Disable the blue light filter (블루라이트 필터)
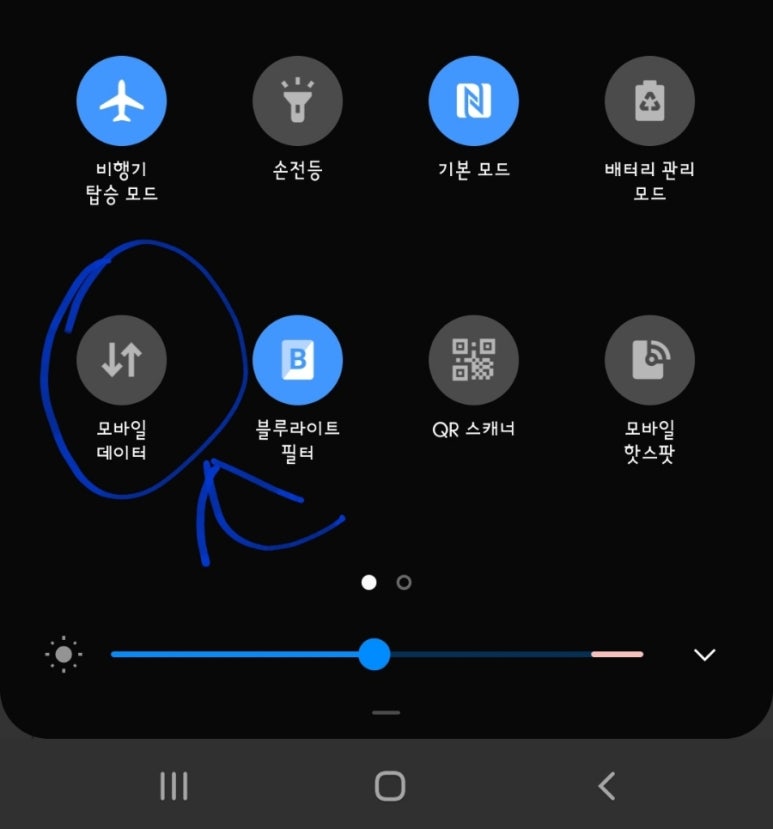The image size is (773, 829). [297, 359]
